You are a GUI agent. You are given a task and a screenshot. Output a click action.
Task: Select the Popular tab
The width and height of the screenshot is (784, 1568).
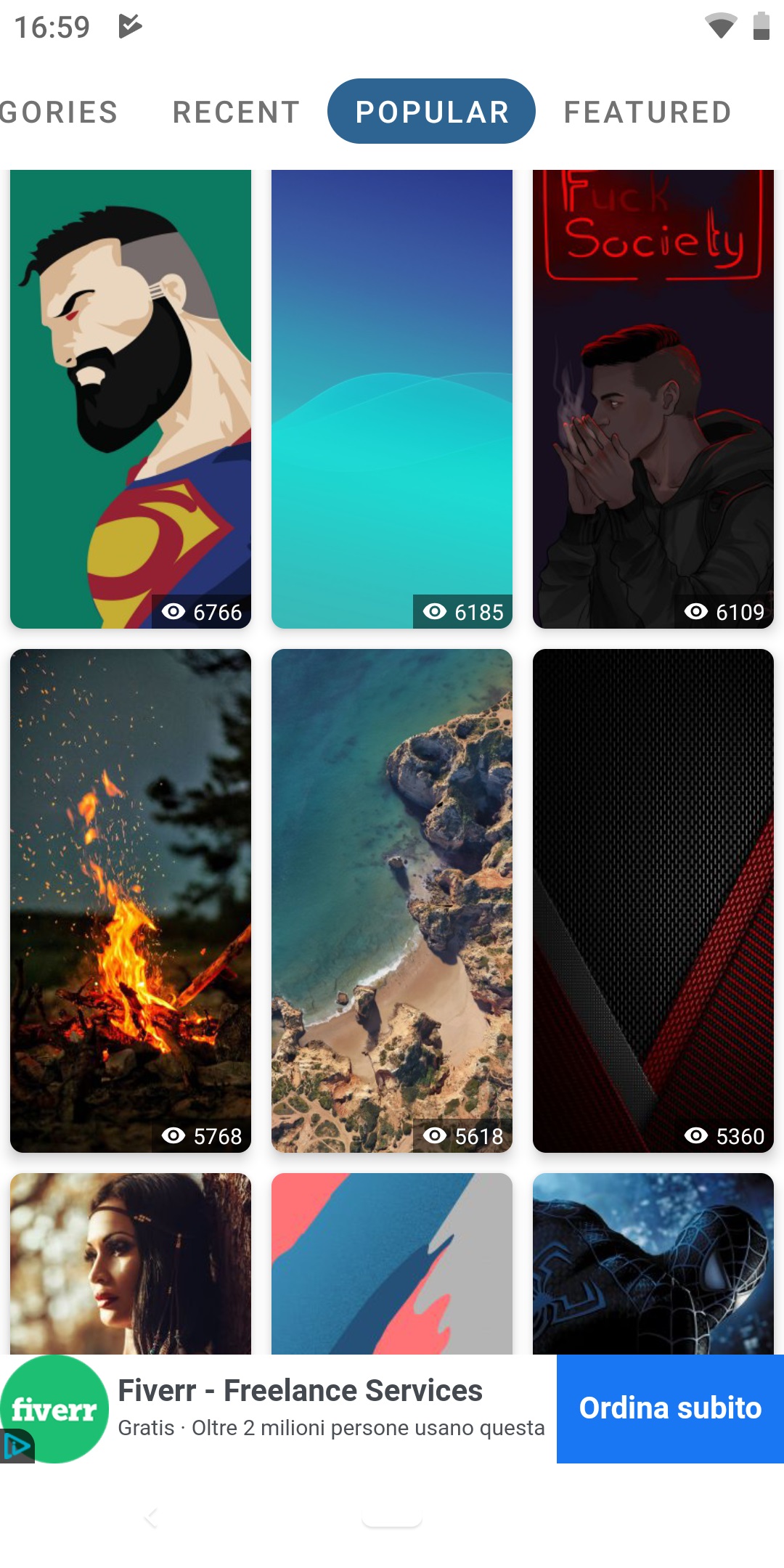point(431,111)
